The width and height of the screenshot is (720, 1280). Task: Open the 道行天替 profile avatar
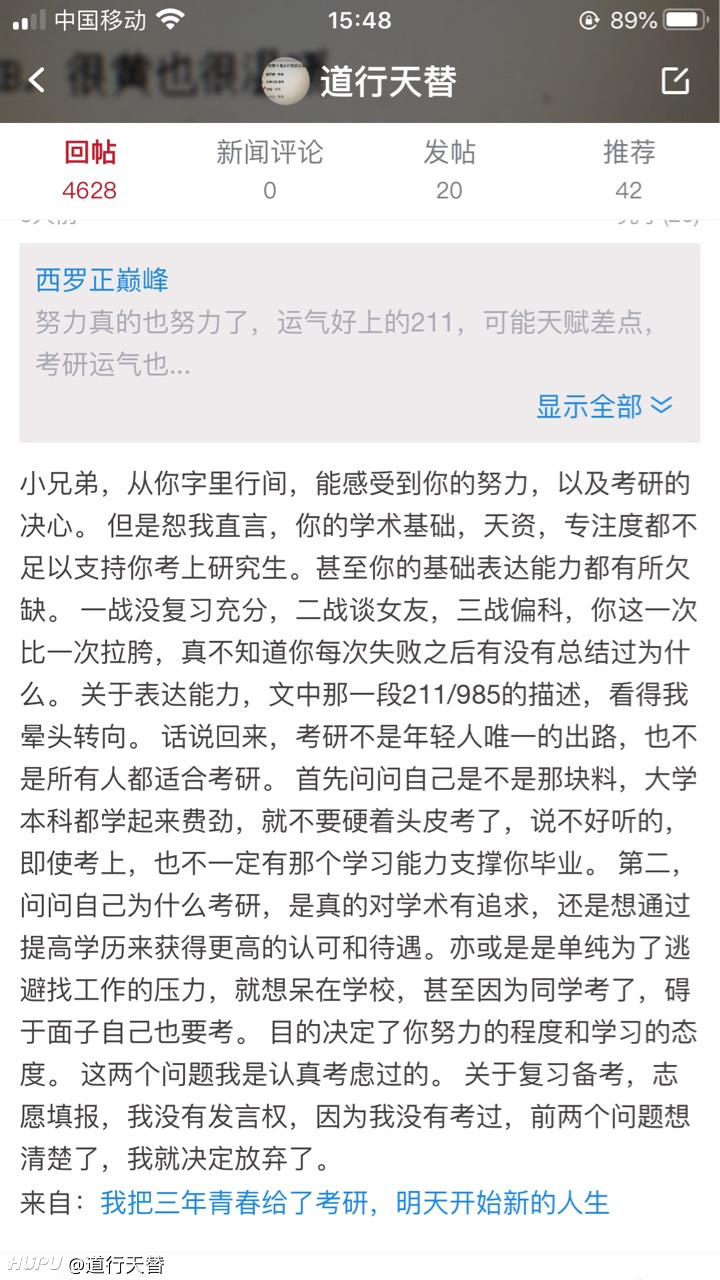click(x=286, y=81)
